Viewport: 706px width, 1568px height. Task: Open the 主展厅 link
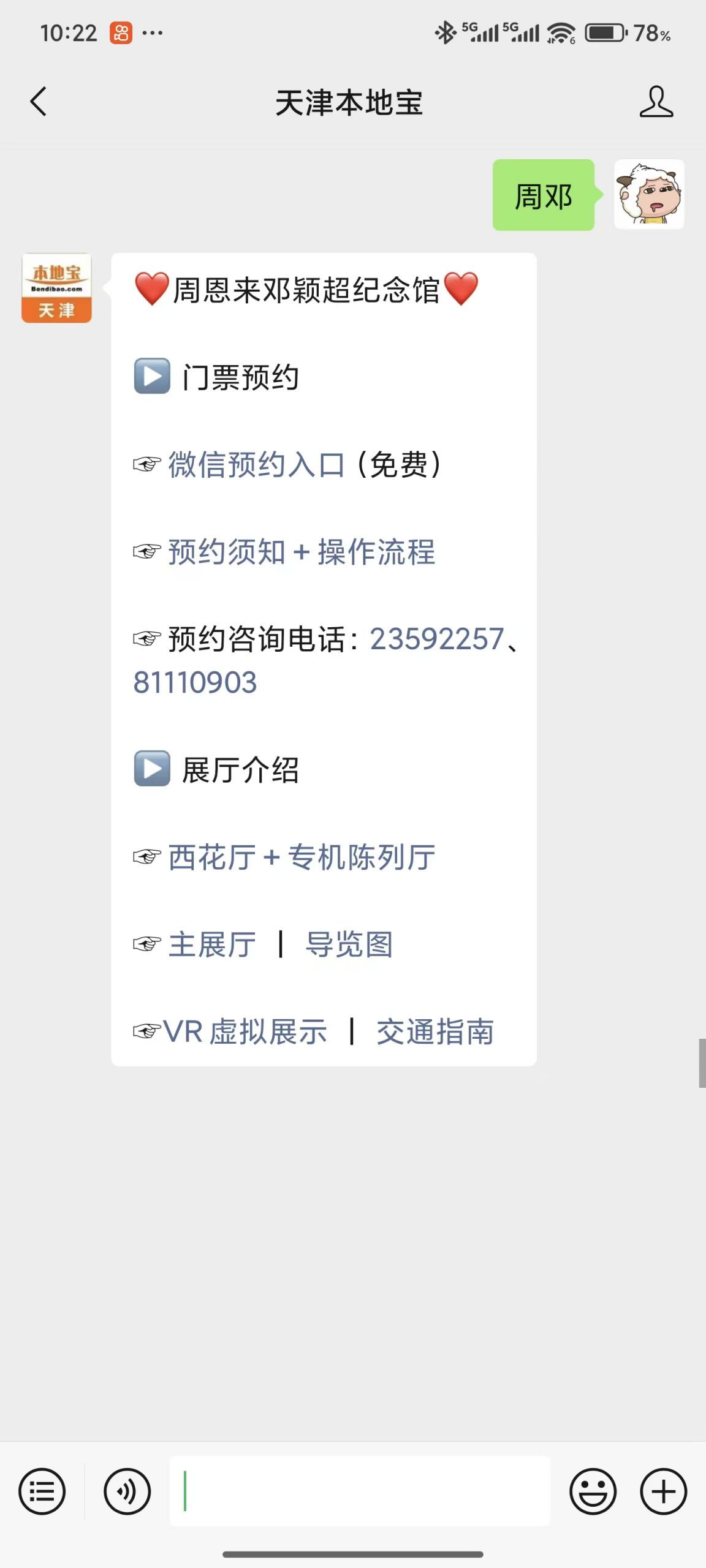[212, 944]
